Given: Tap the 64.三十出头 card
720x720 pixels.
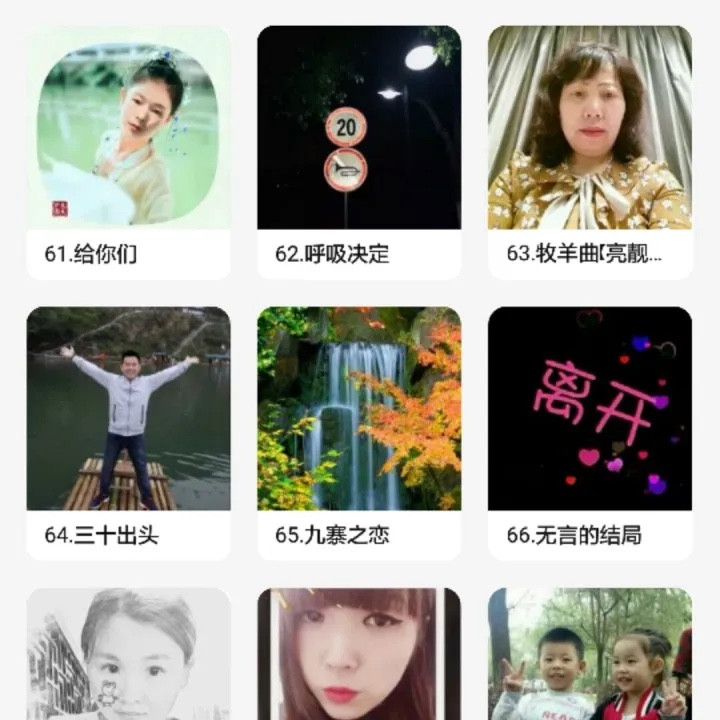Looking at the screenshot, I should 128,430.
